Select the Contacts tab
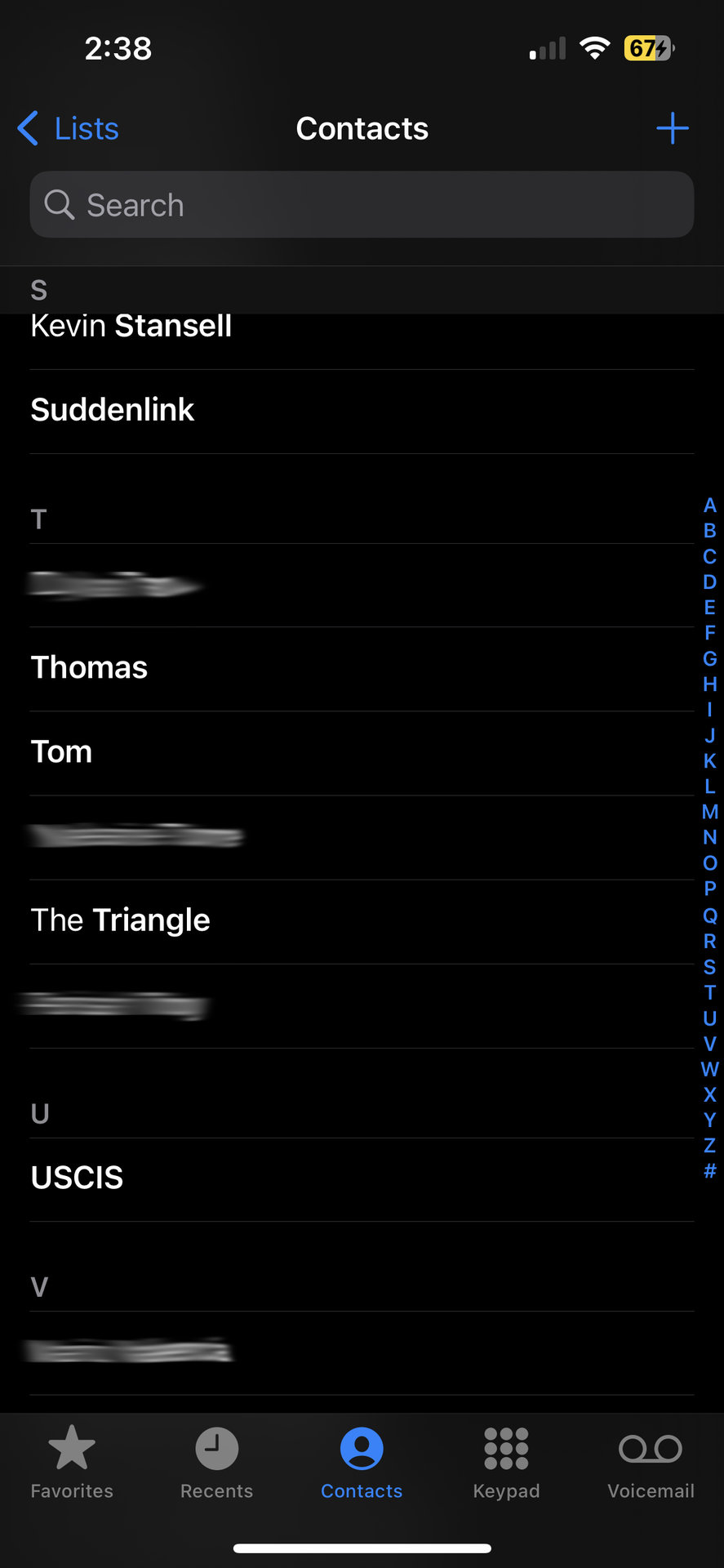724x1568 pixels. coord(362,1463)
